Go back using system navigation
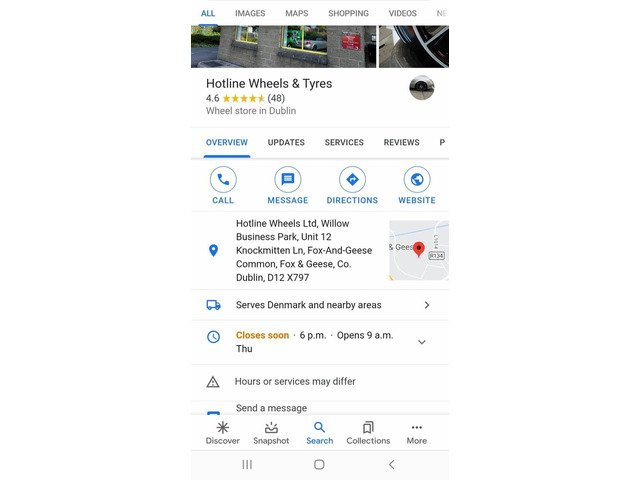This screenshot has height=480, width=640. click(391, 465)
